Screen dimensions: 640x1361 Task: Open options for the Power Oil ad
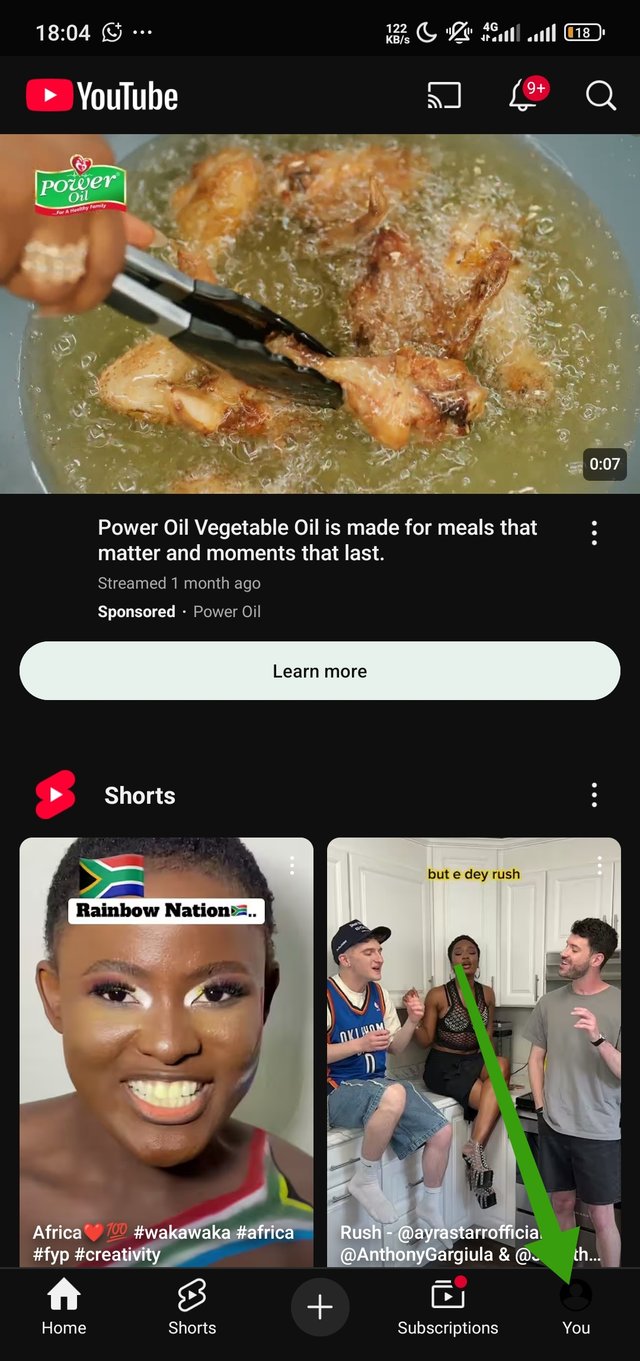[x=594, y=533]
